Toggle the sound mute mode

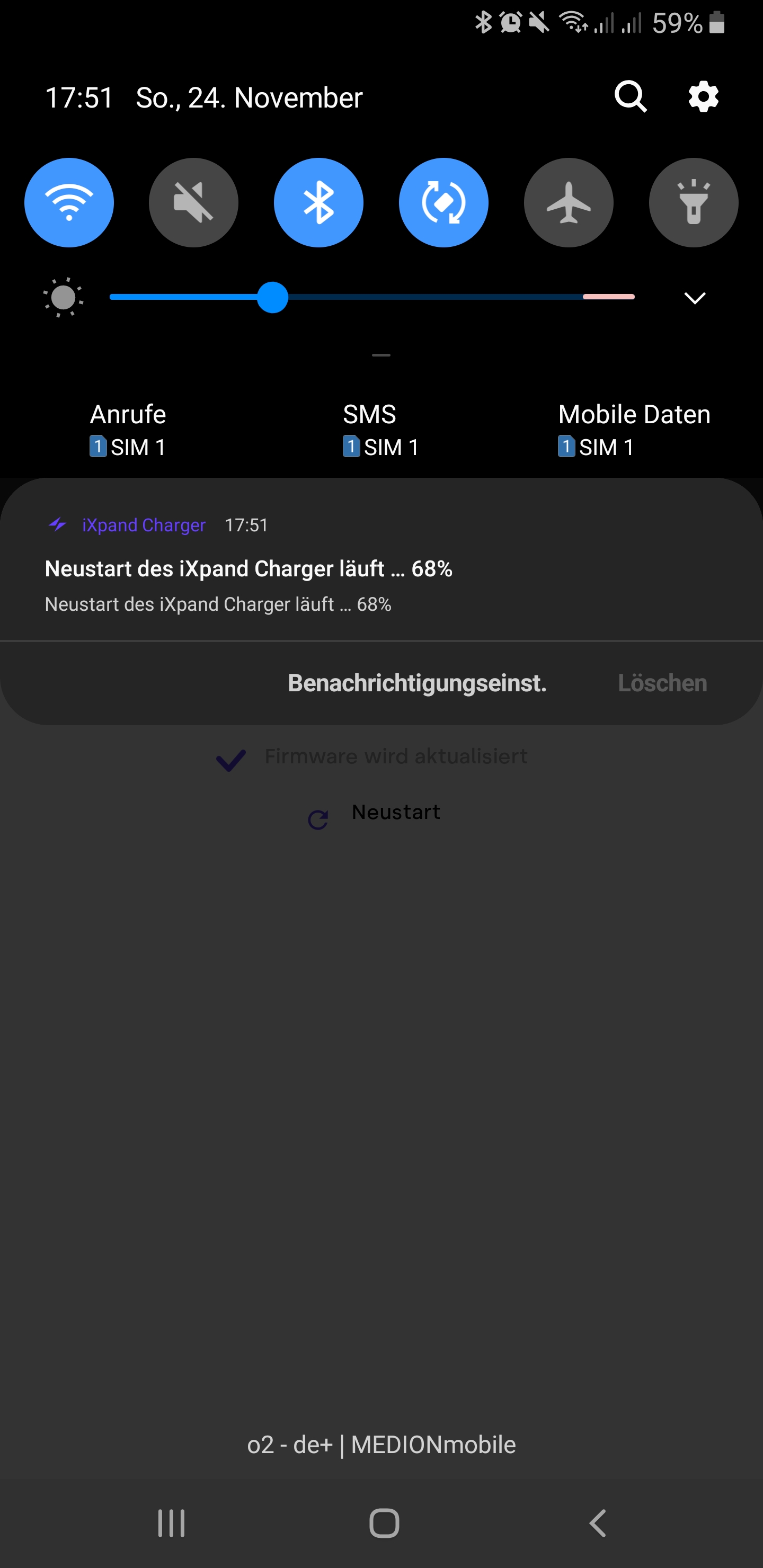[x=193, y=203]
